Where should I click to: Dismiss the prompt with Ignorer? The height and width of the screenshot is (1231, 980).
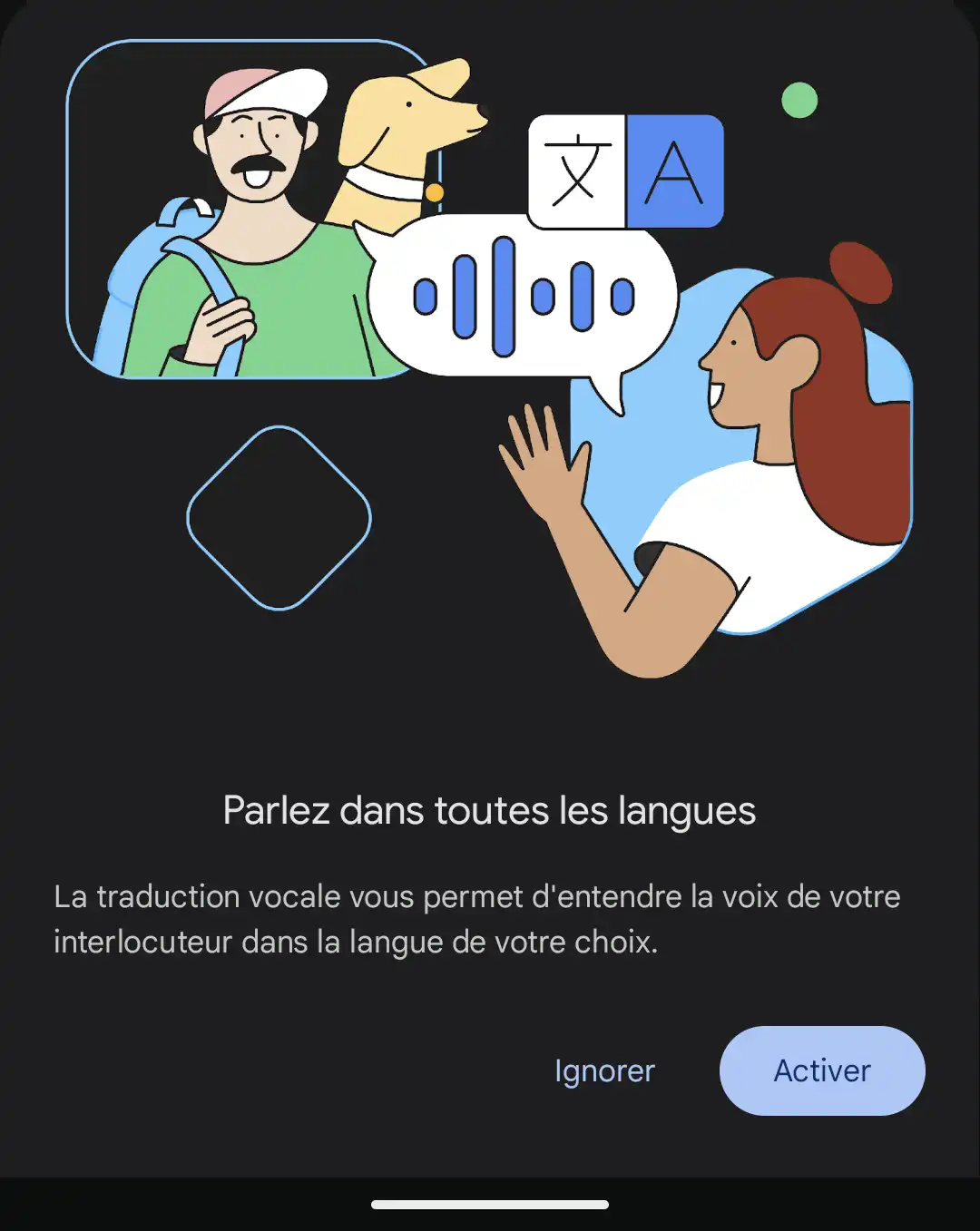[604, 1070]
